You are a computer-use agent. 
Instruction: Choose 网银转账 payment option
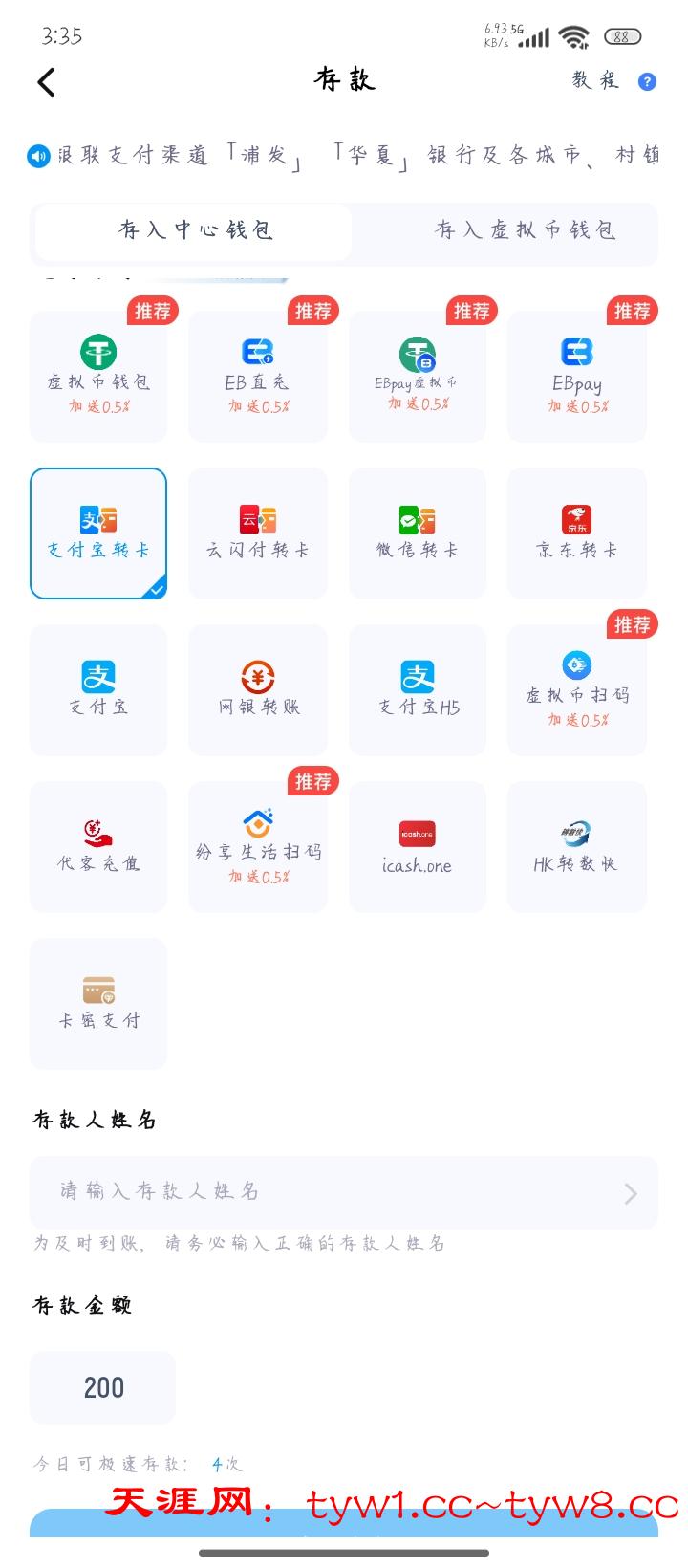tap(257, 689)
